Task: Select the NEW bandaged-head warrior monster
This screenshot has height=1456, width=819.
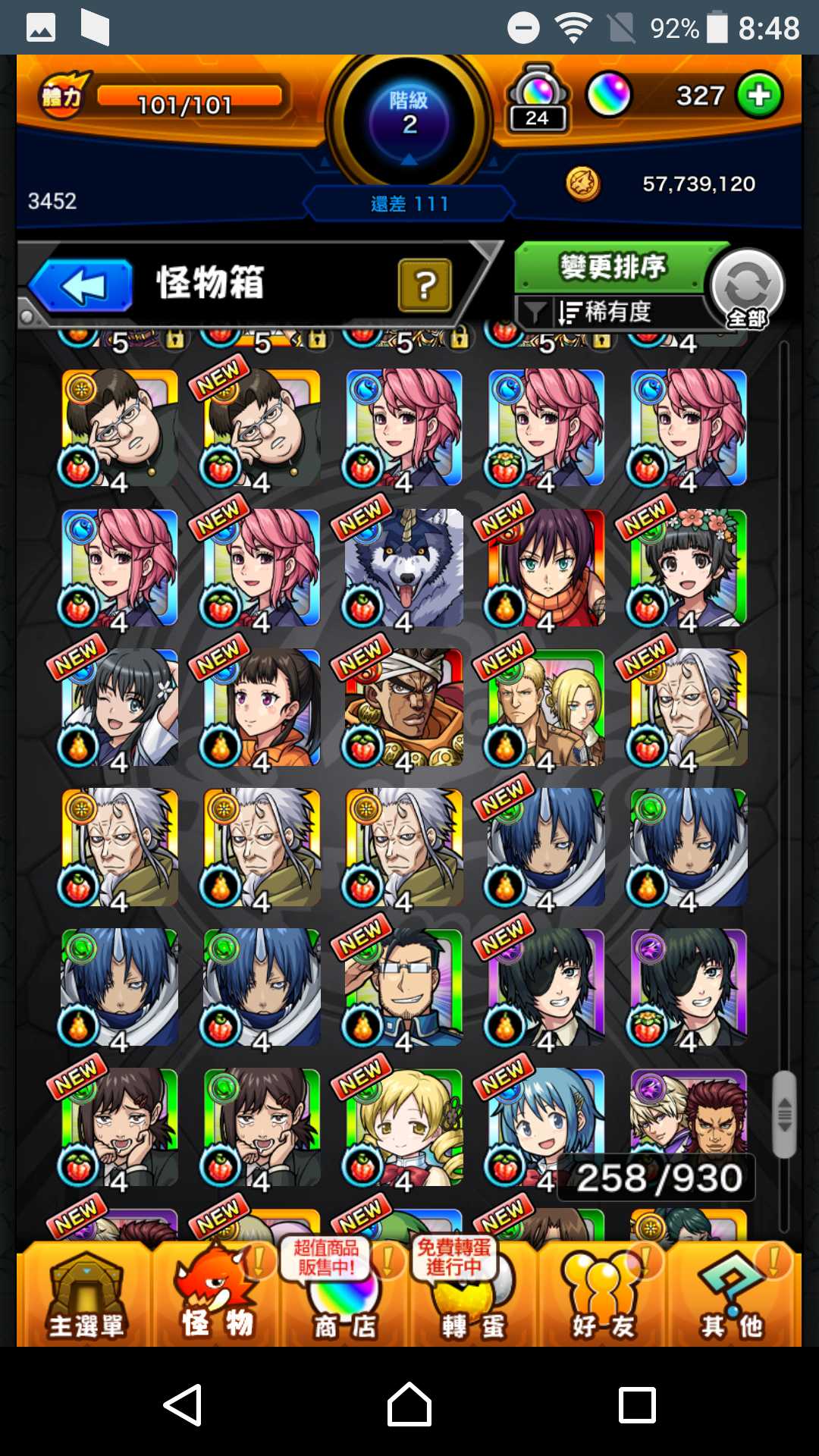Action: click(403, 707)
